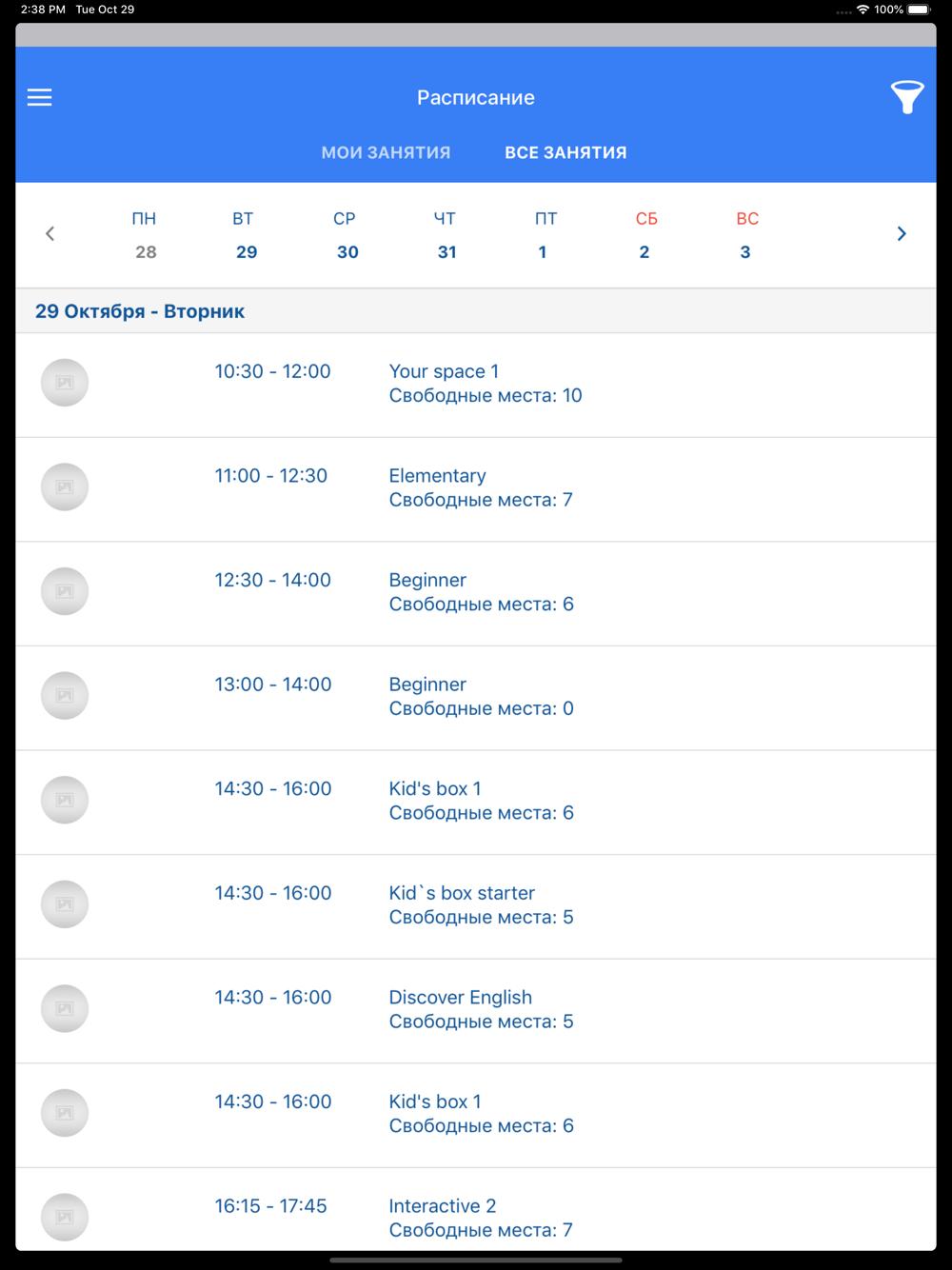Open the Elementary class at 11:00
Screen dimensions: 952x1270
(476, 489)
